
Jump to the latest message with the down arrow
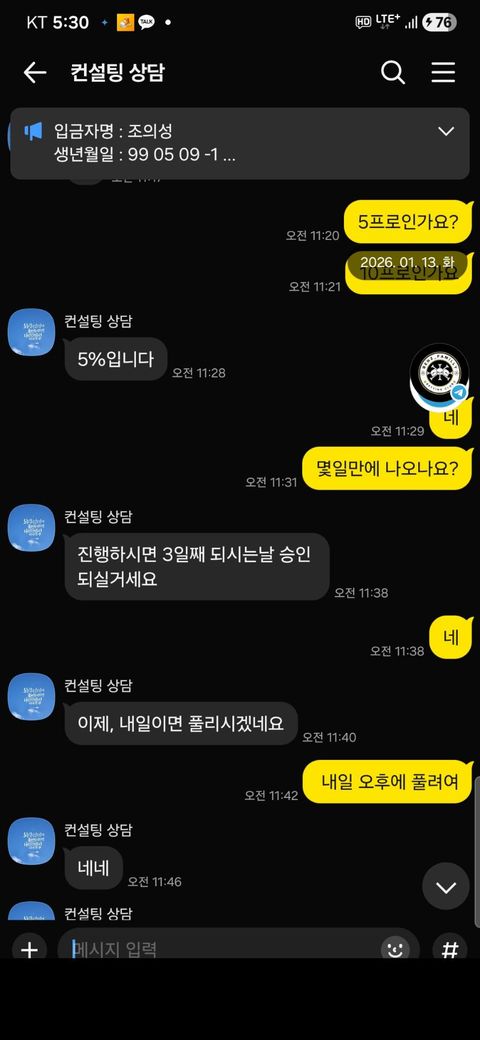coord(446,887)
